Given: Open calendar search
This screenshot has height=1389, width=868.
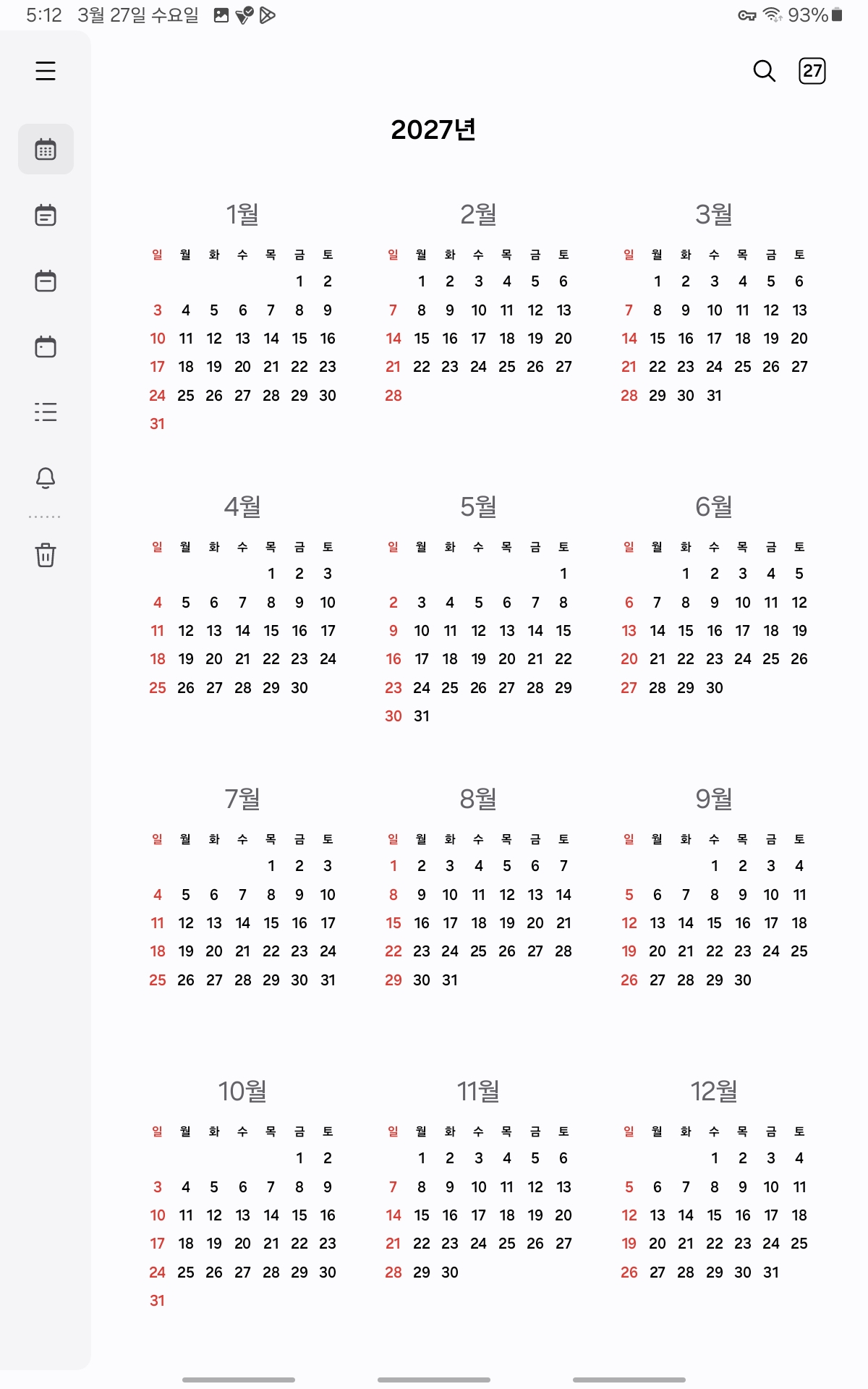Looking at the screenshot, I should pyautogui.click(x=765, y=71).
